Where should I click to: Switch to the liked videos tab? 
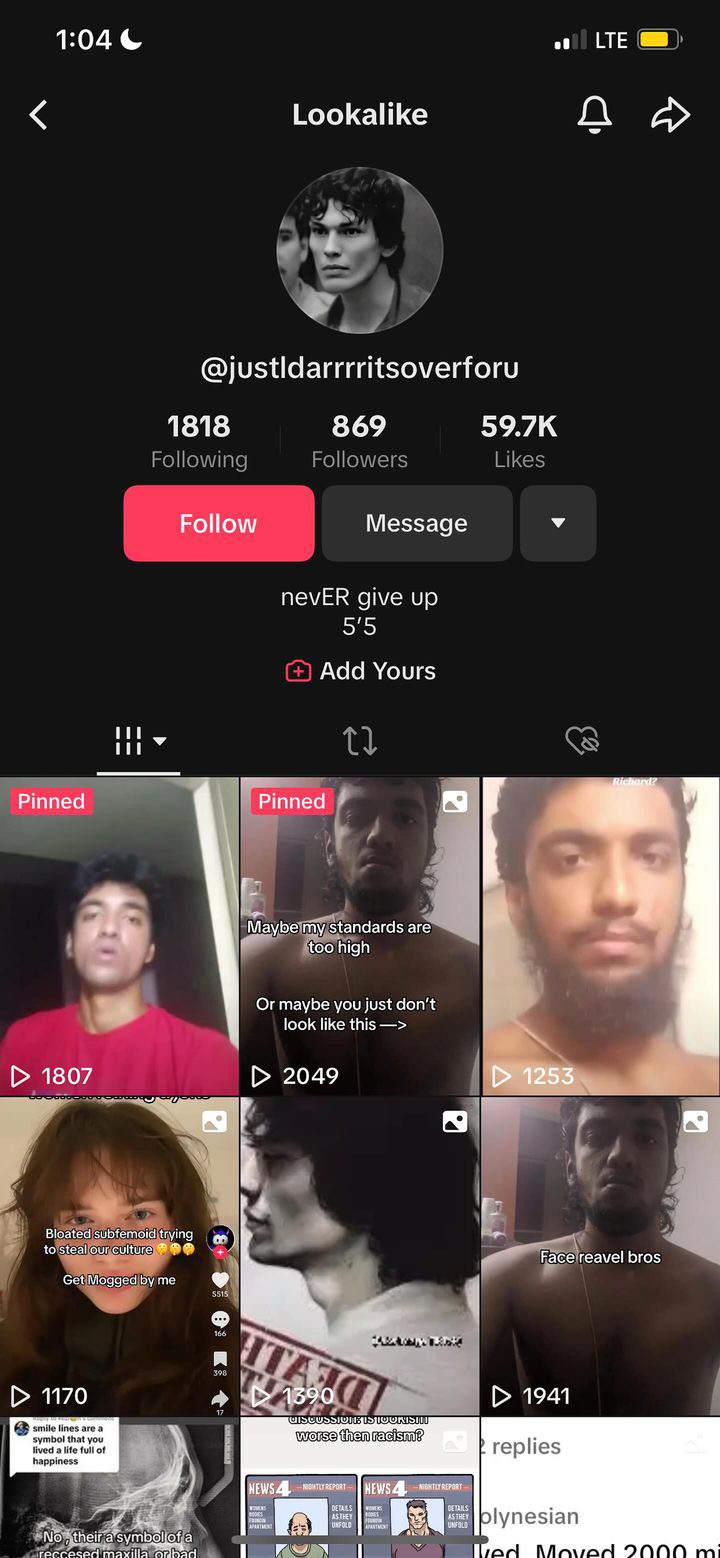click(x=581, y=741)
